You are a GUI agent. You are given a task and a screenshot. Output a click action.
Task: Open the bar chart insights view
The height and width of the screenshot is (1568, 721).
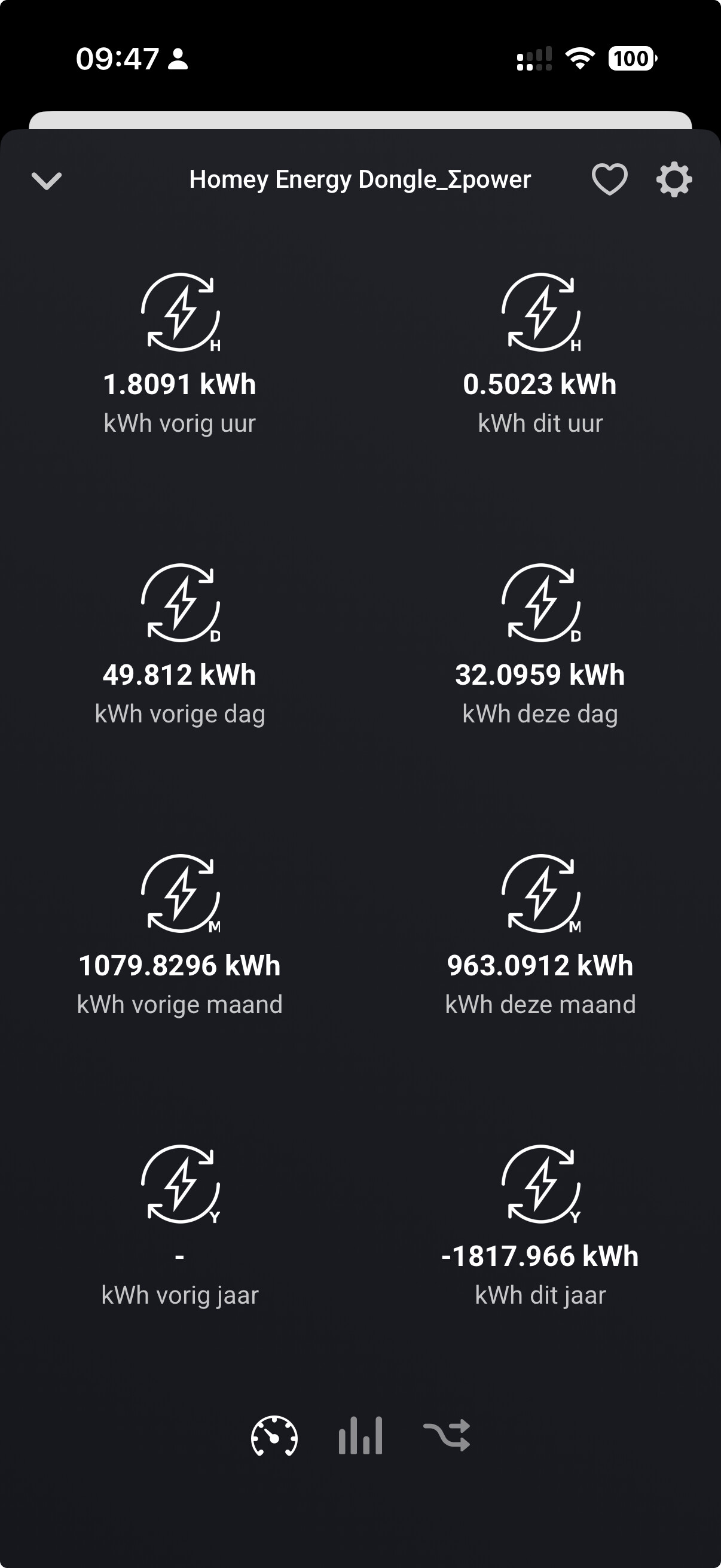tap(360, 1436)
